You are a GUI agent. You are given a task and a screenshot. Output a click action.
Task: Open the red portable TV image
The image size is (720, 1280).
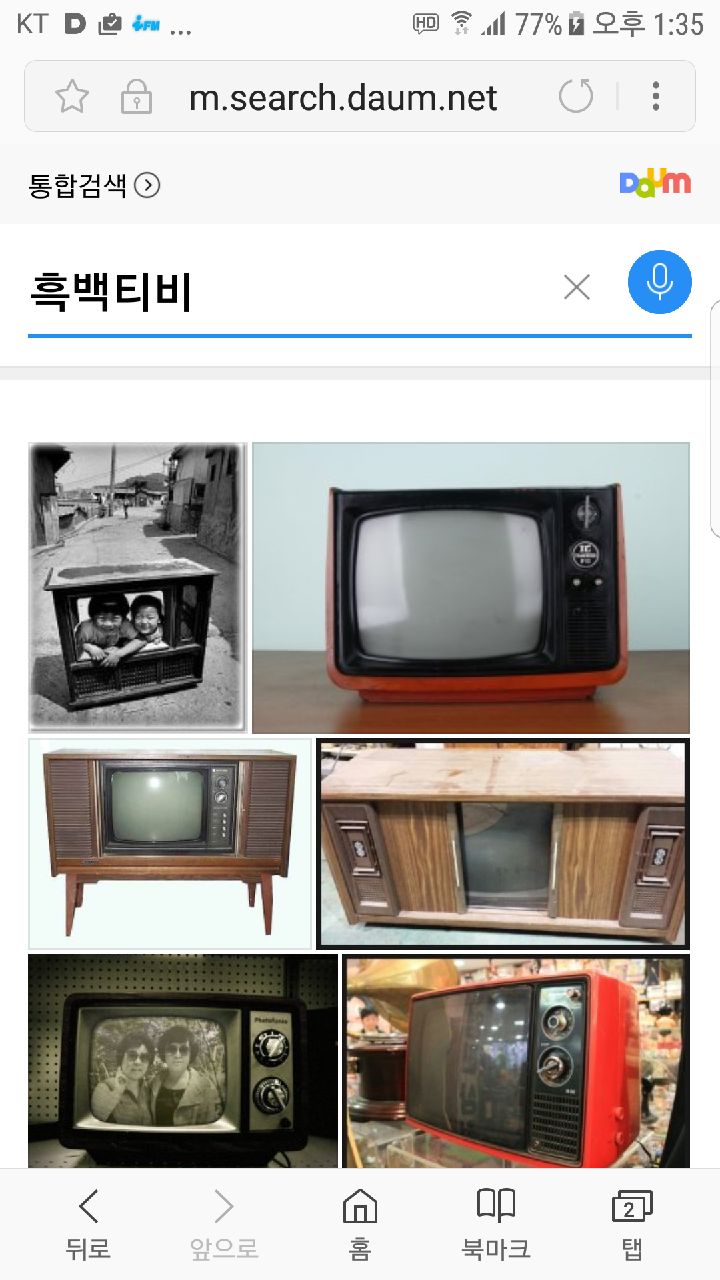(516, 1060)
